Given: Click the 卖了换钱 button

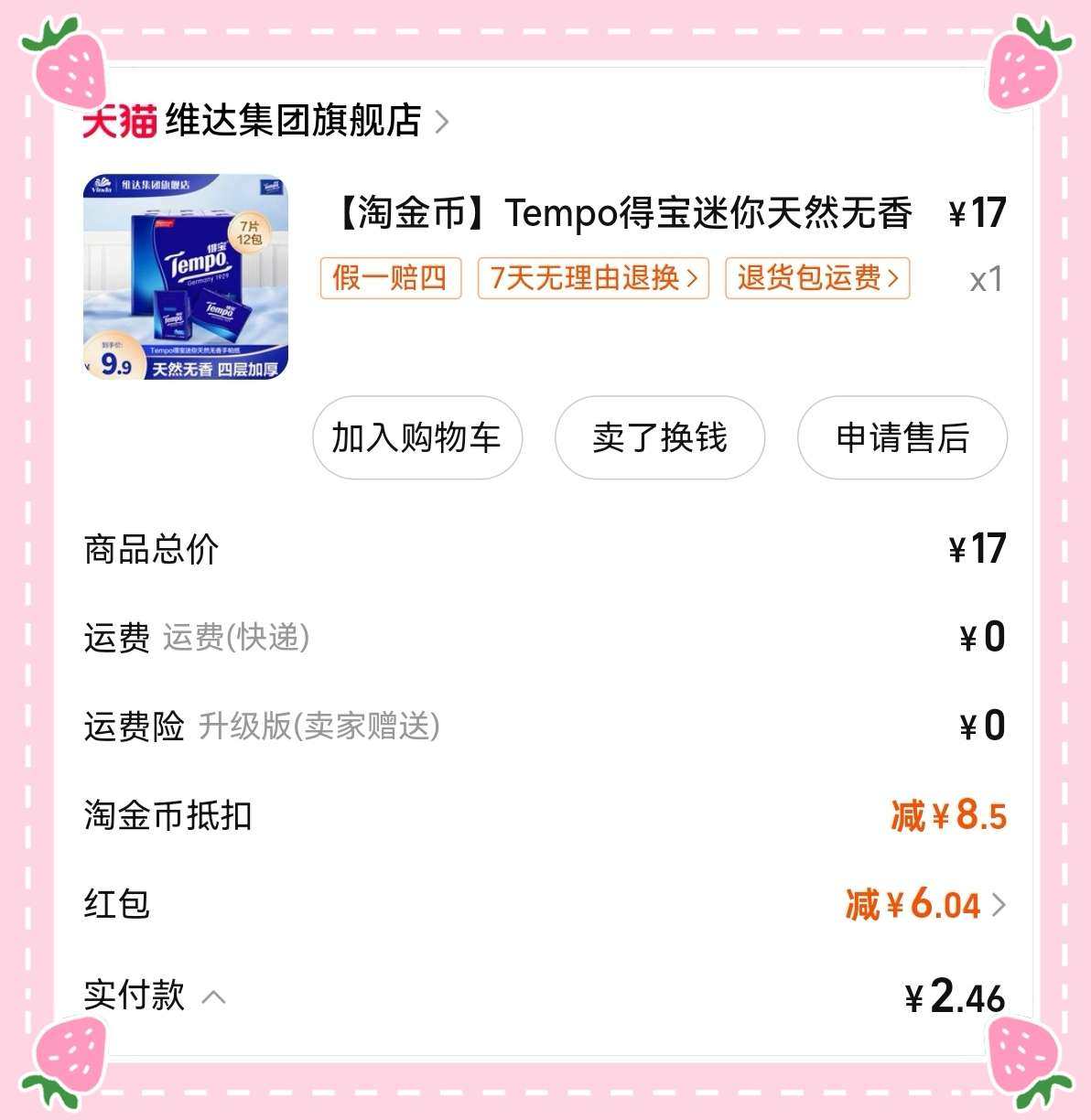Looking at the screenshot, I should click(x=659, y=438).
